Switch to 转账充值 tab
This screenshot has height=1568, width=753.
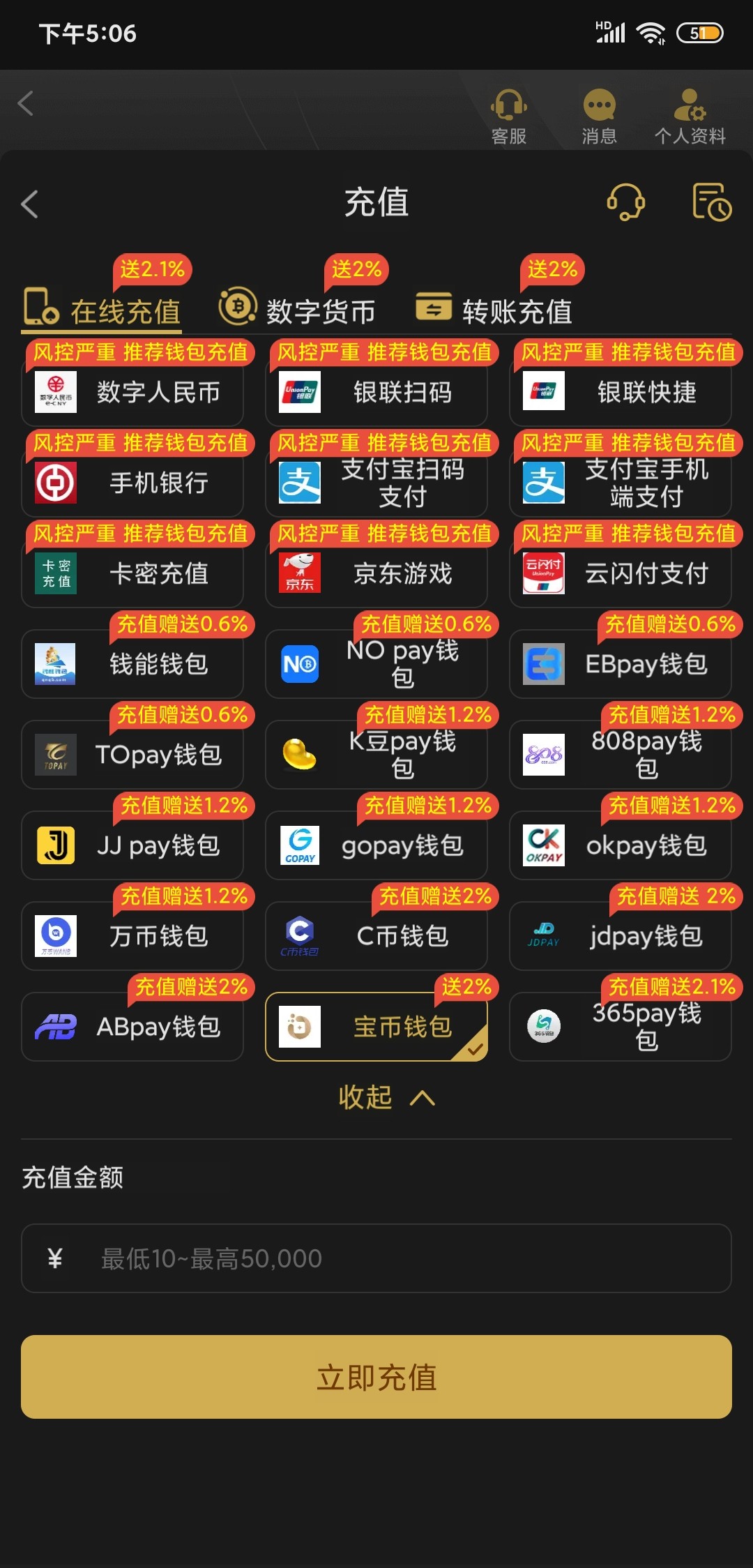[x=494, y=310]
